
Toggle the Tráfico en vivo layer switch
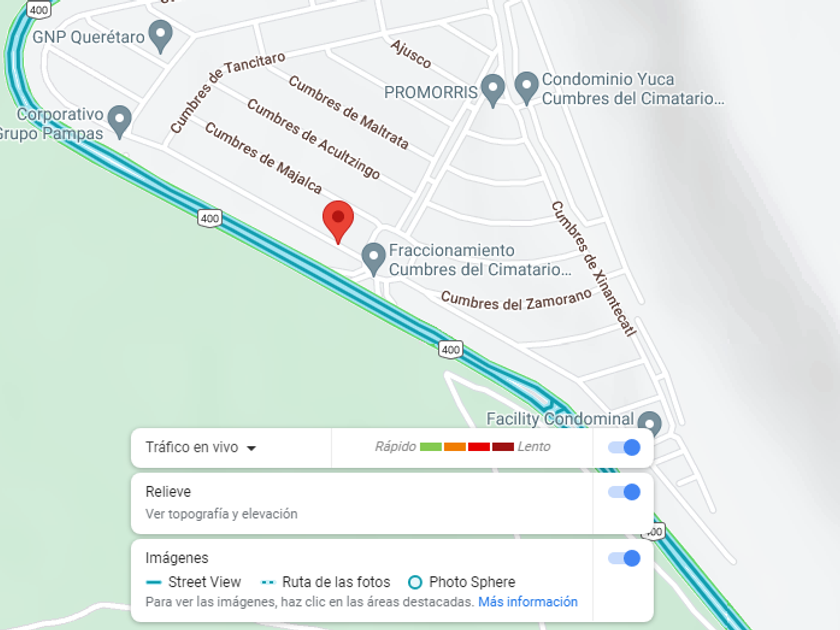tap(624, 448)
